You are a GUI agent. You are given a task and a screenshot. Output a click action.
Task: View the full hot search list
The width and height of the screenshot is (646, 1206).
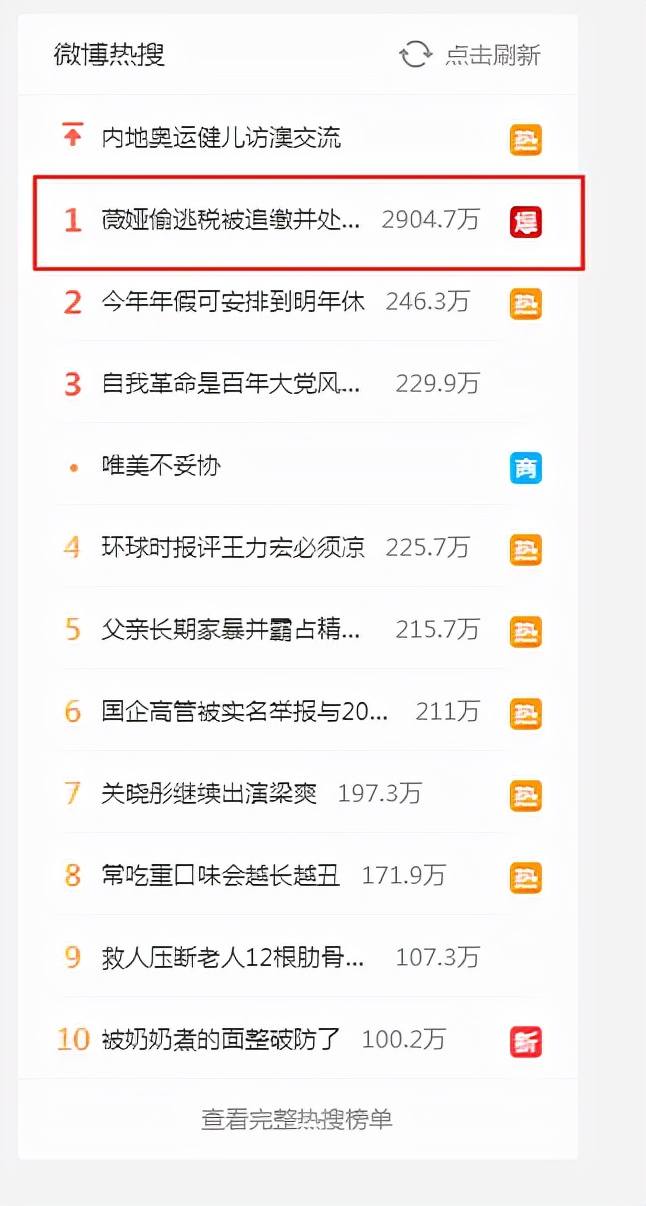click(x=297, y=1119)
